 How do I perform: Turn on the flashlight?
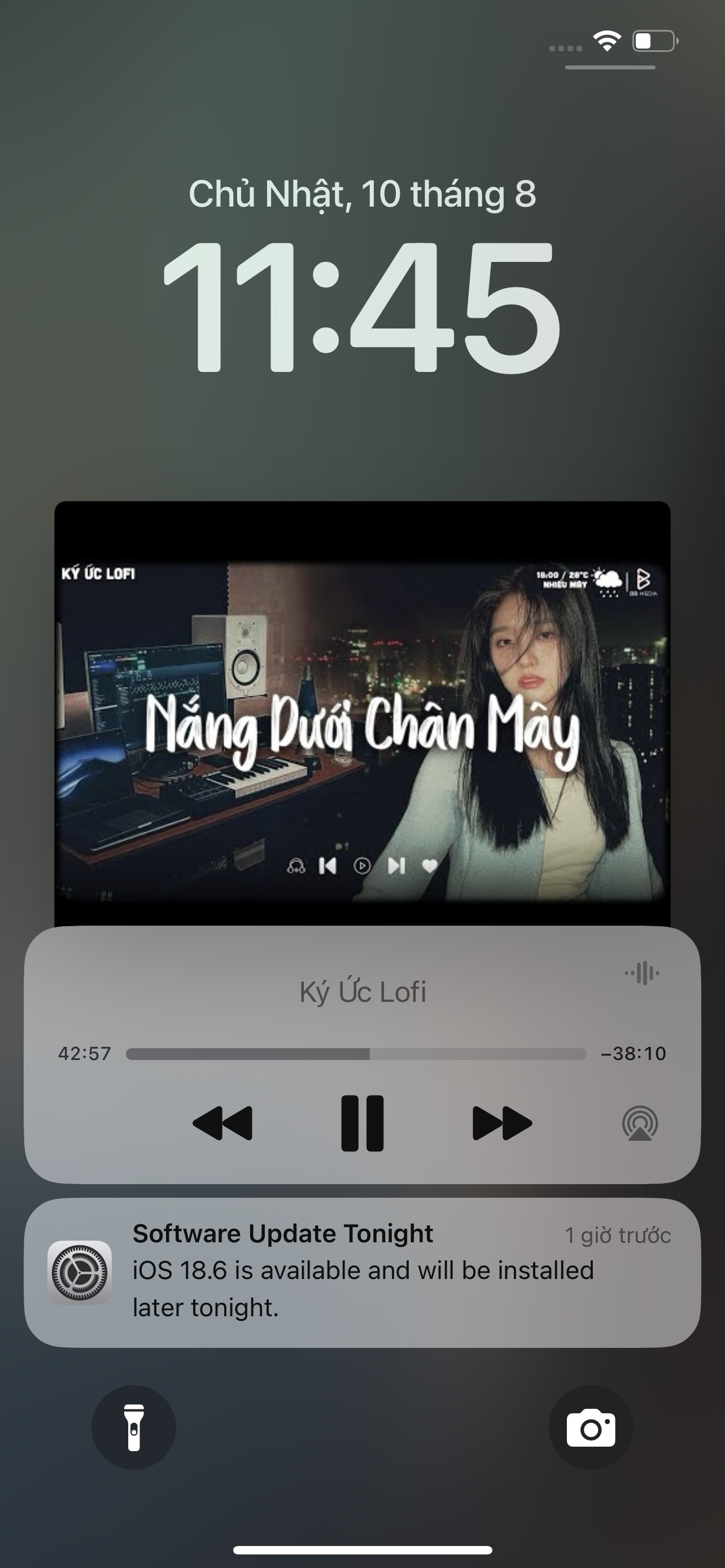point(134,1427)
